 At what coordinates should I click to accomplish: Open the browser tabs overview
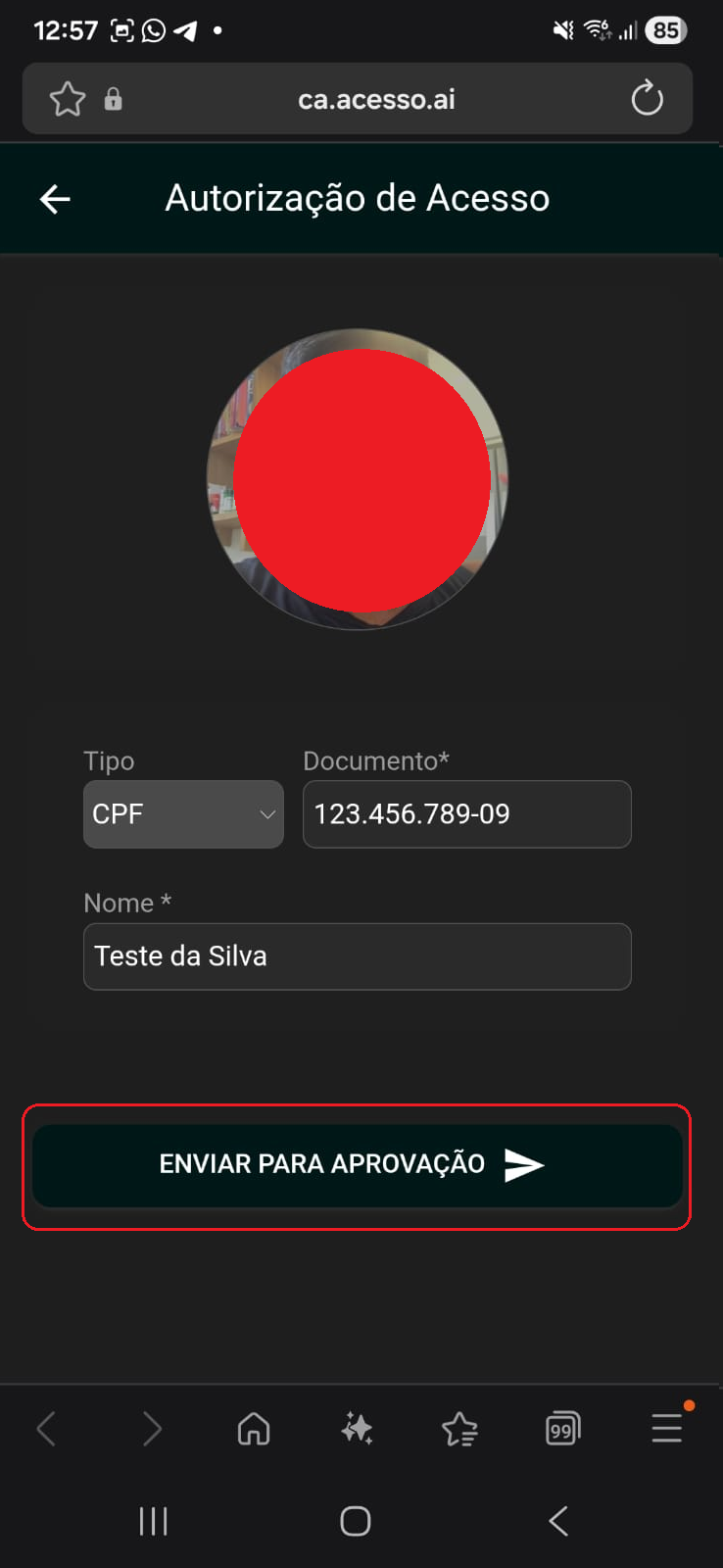[x=562, y=1429]
